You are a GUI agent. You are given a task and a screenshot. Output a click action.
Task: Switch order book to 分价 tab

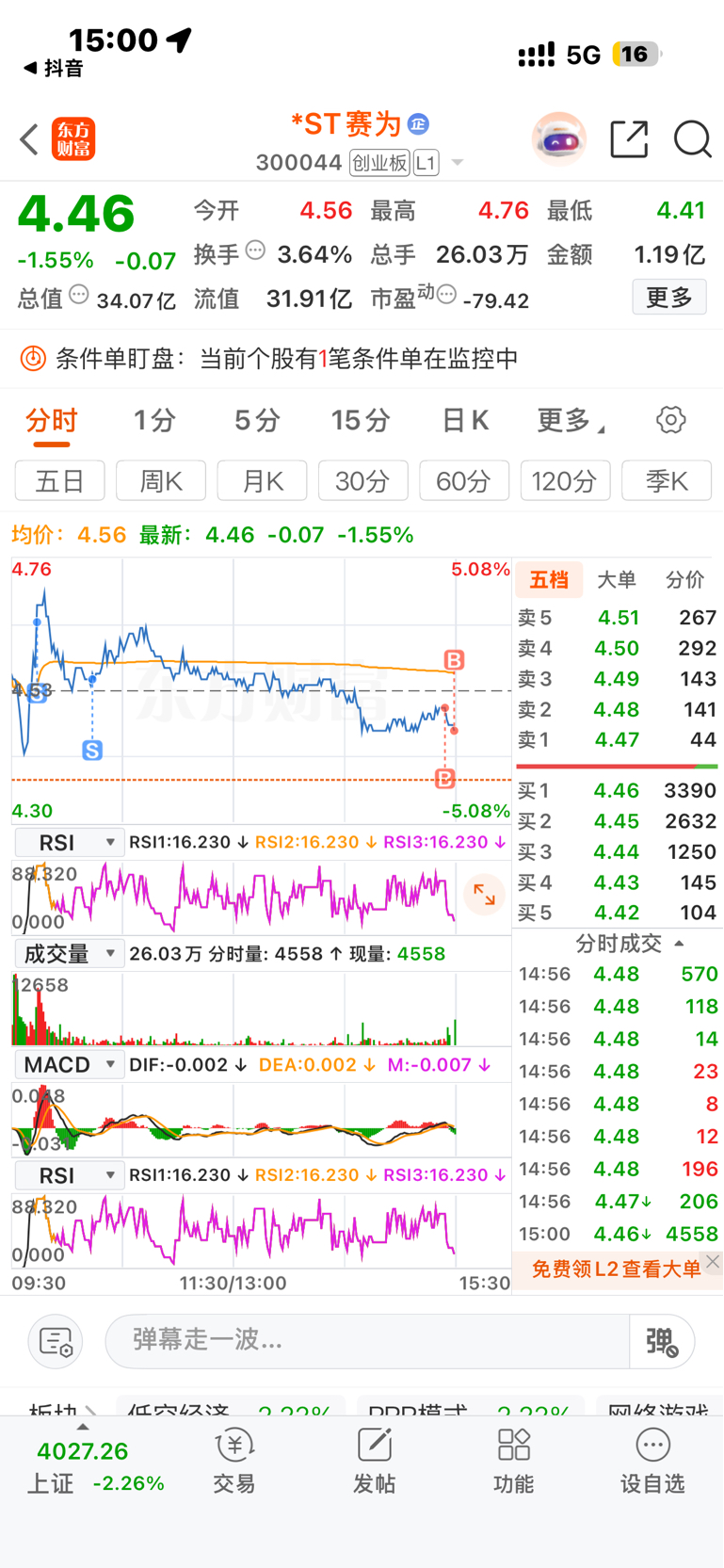684,580
